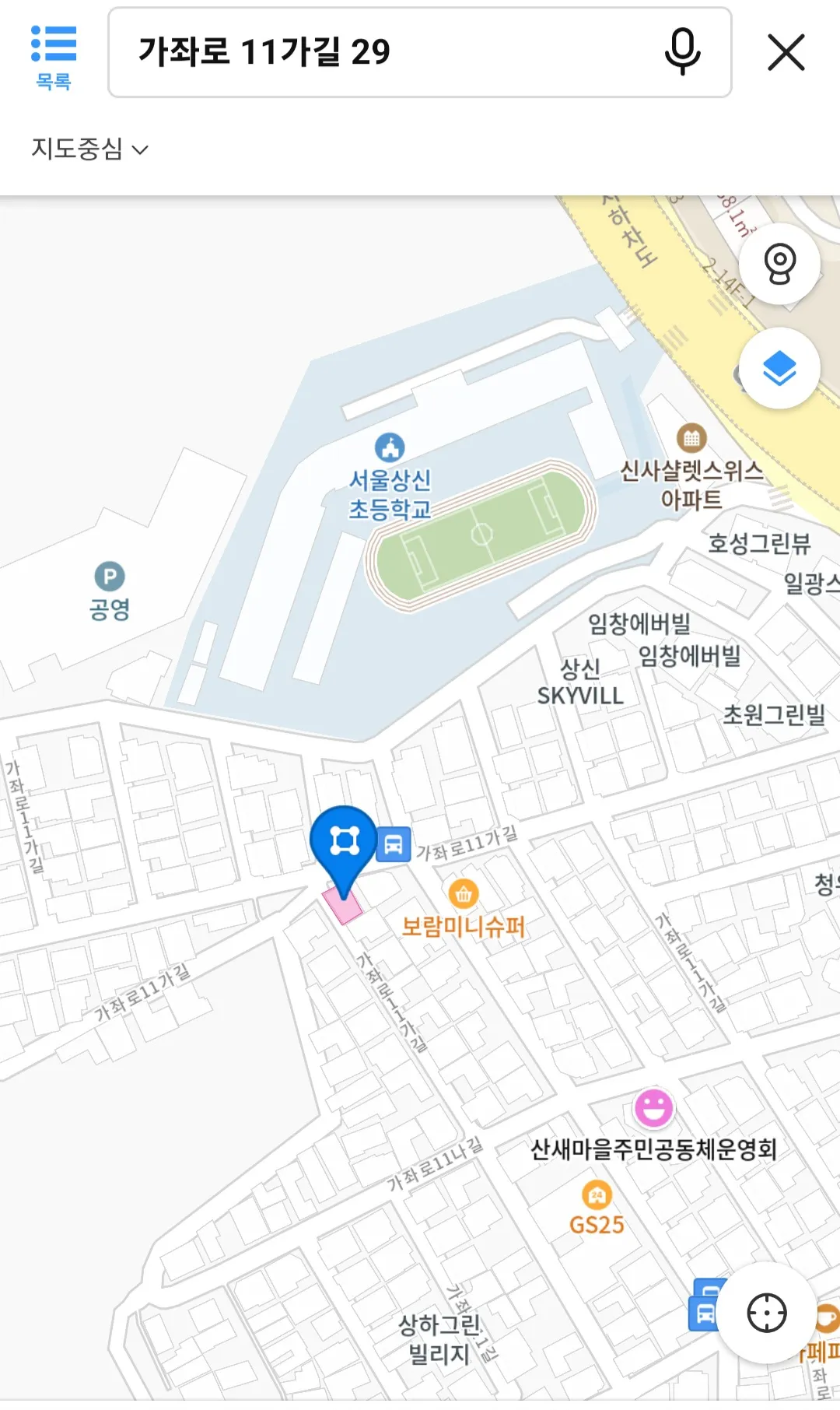Clear the search with the X

pos(786,53)
